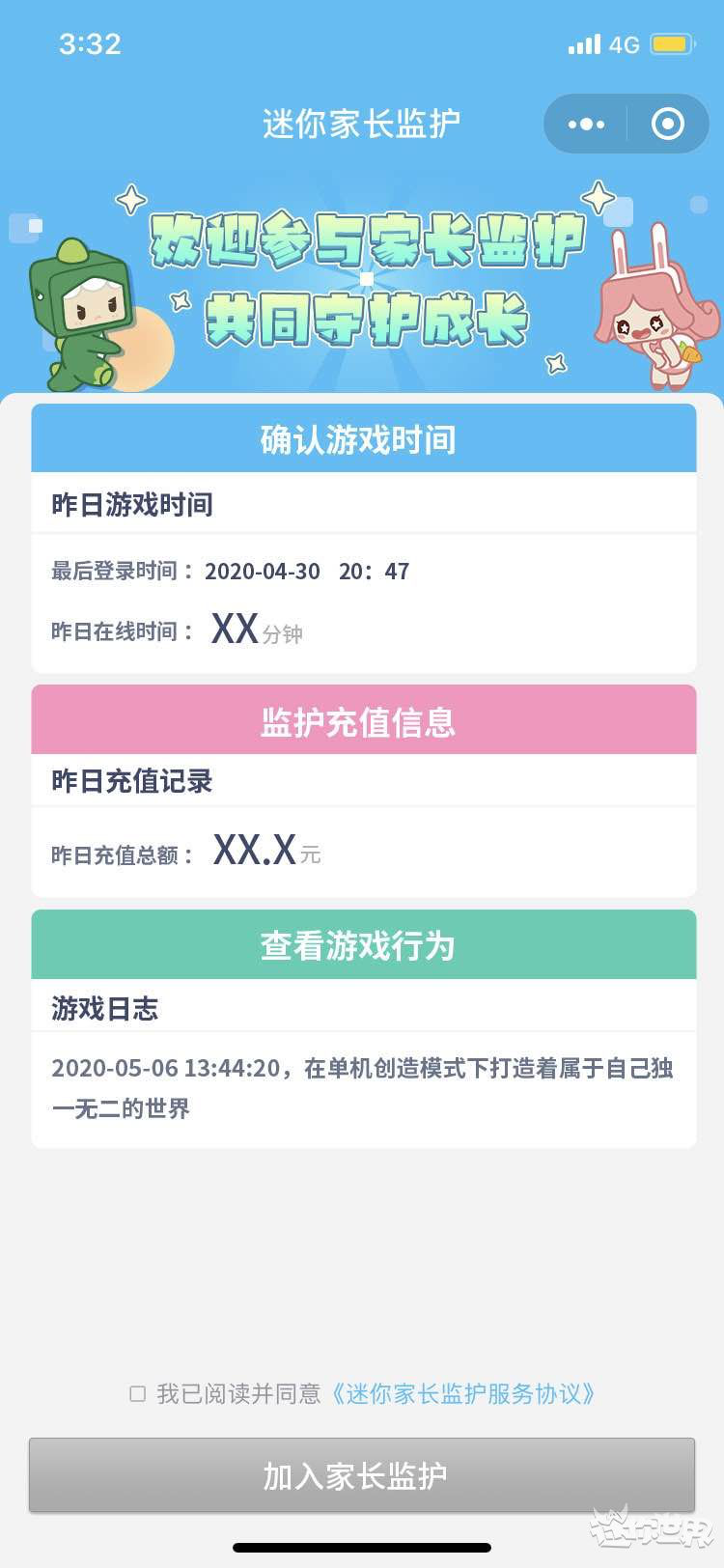Tap the 加入家长监护 button
Screen dimensions: 724x1568
362,1474
